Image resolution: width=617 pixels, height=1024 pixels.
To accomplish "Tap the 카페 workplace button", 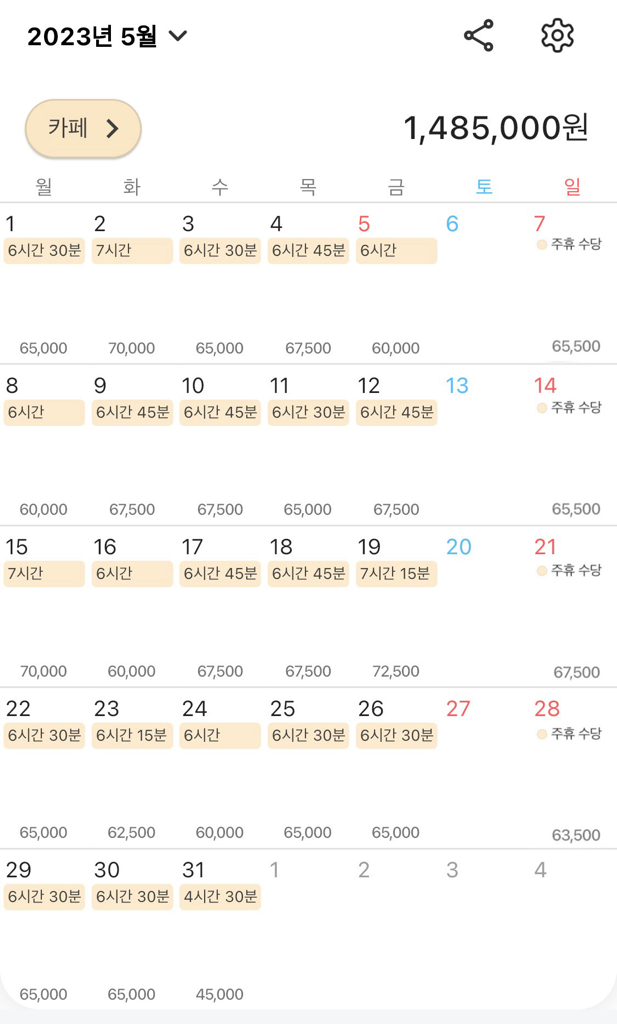I will tap(83, 128).
